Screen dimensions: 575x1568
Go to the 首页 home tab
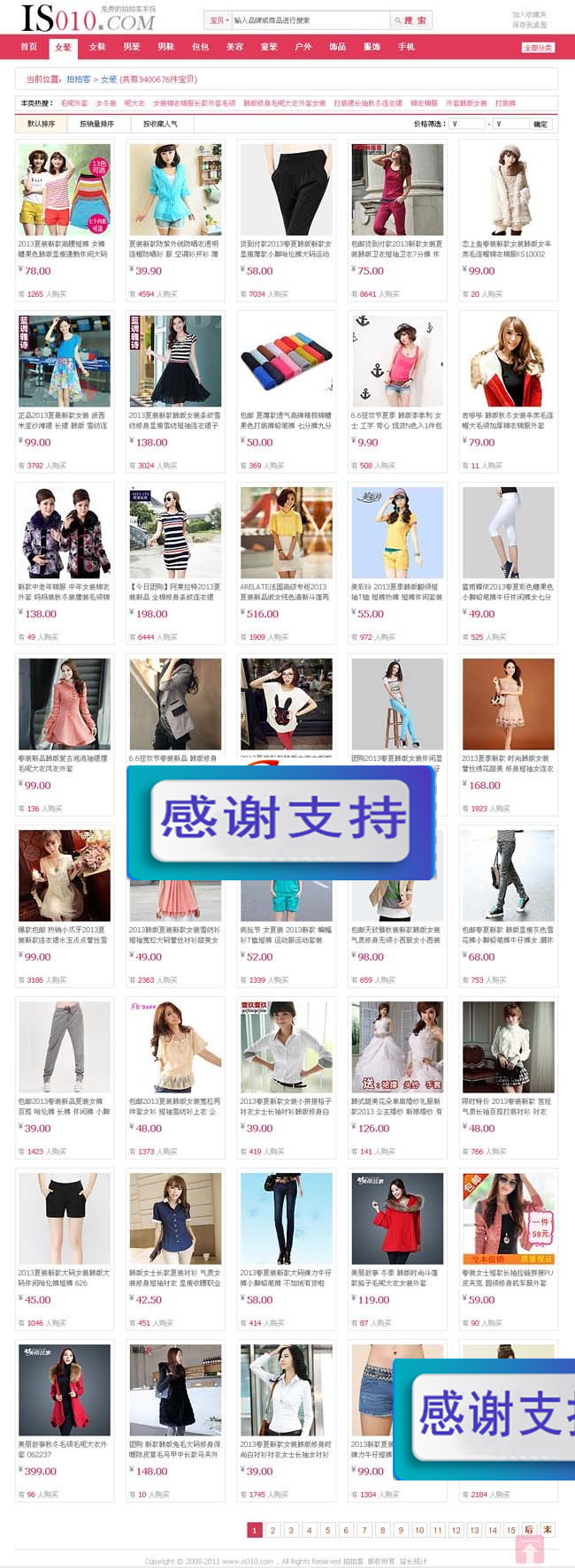pos(29,47)
